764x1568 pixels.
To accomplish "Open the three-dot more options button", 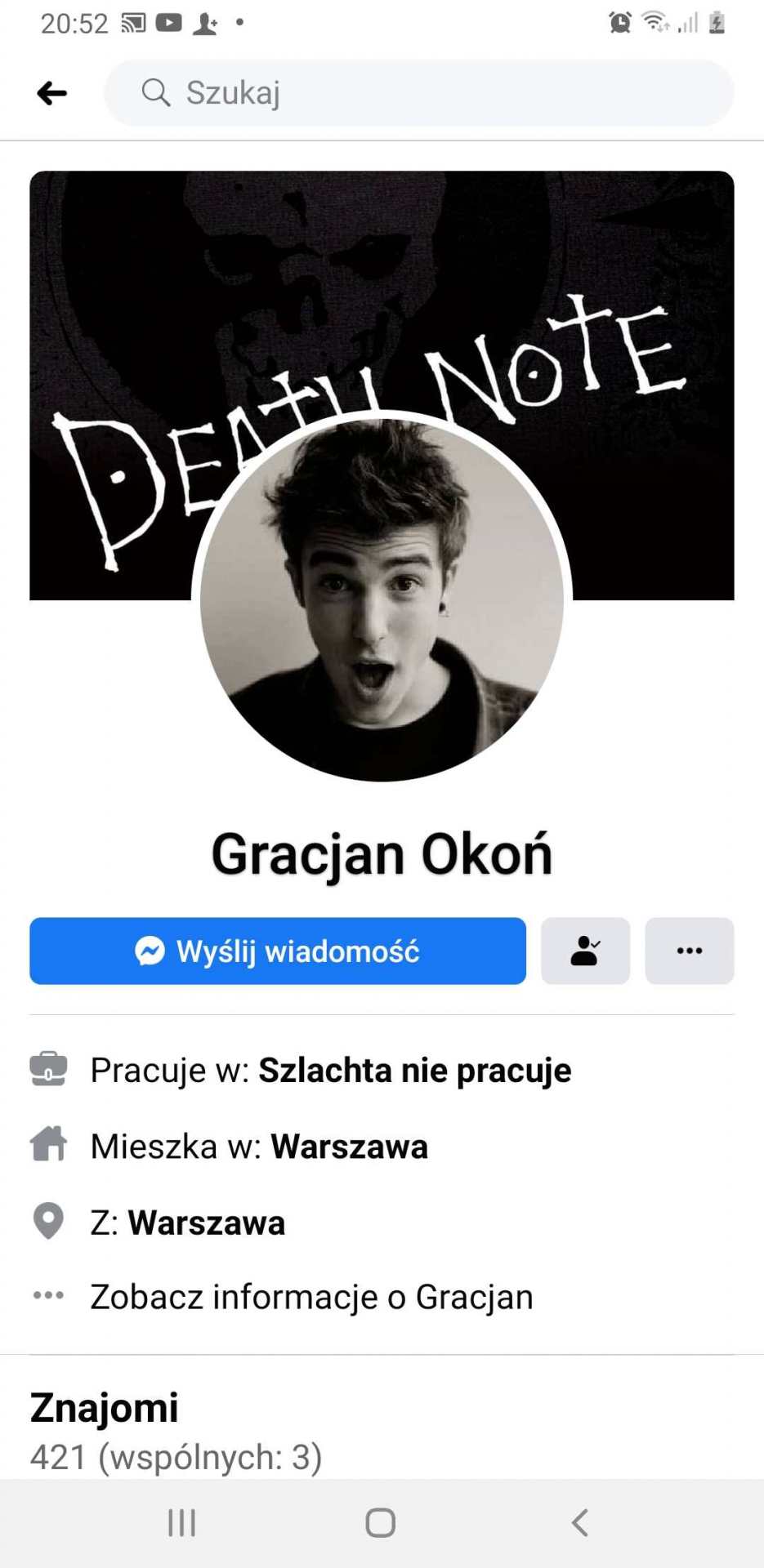I will coord(689,951).
